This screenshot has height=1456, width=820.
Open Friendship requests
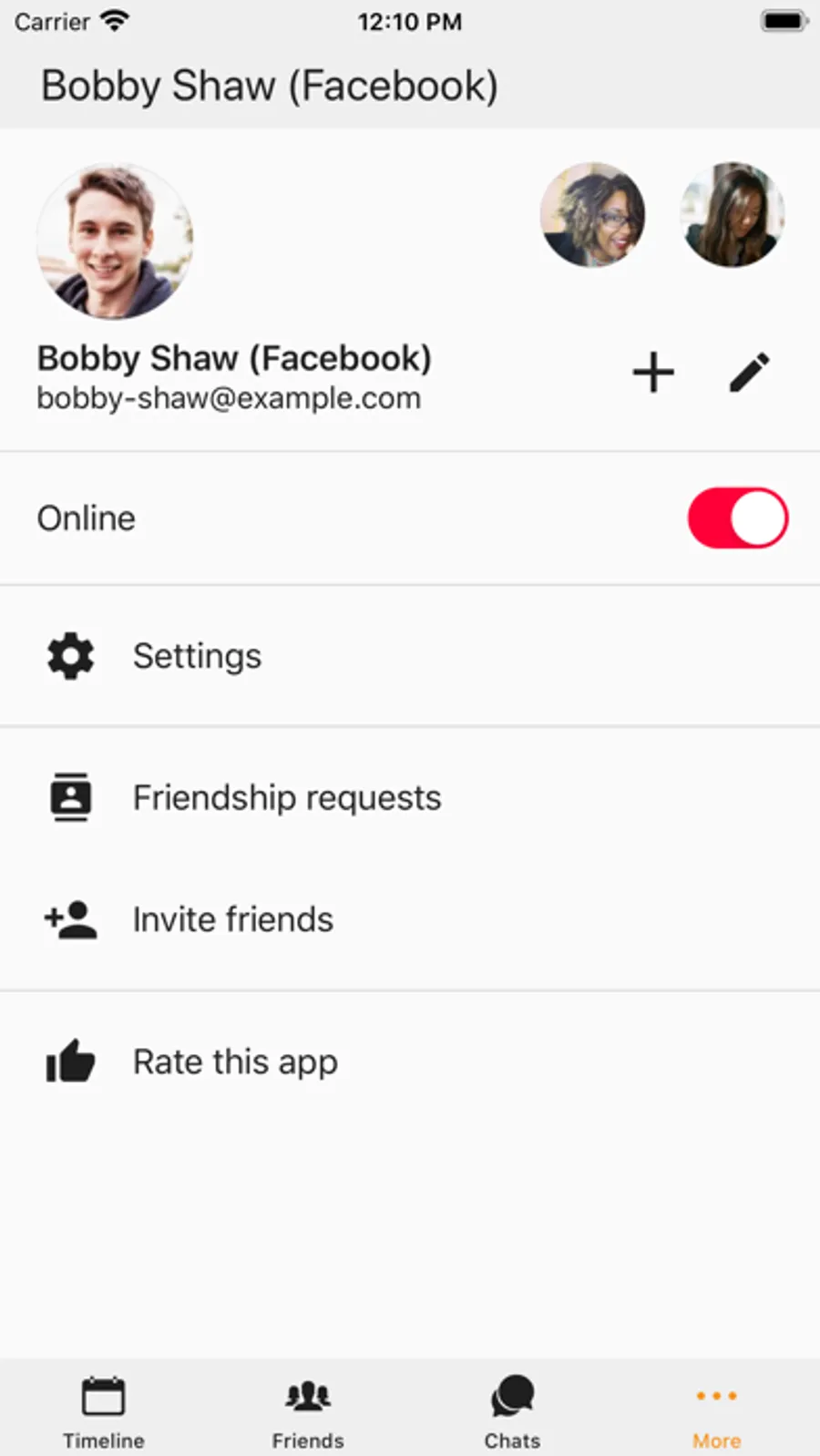coord(286,797)
